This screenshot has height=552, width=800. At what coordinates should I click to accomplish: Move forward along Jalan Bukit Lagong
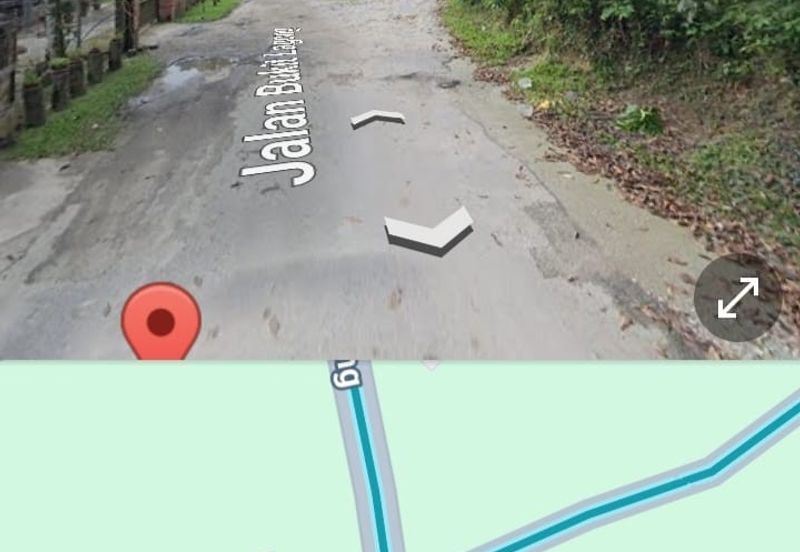[378, 119]
